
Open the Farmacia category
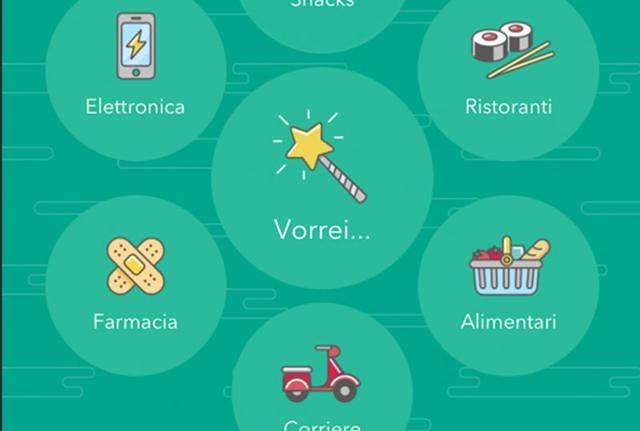pyautogui.click(x=136, y=285)
